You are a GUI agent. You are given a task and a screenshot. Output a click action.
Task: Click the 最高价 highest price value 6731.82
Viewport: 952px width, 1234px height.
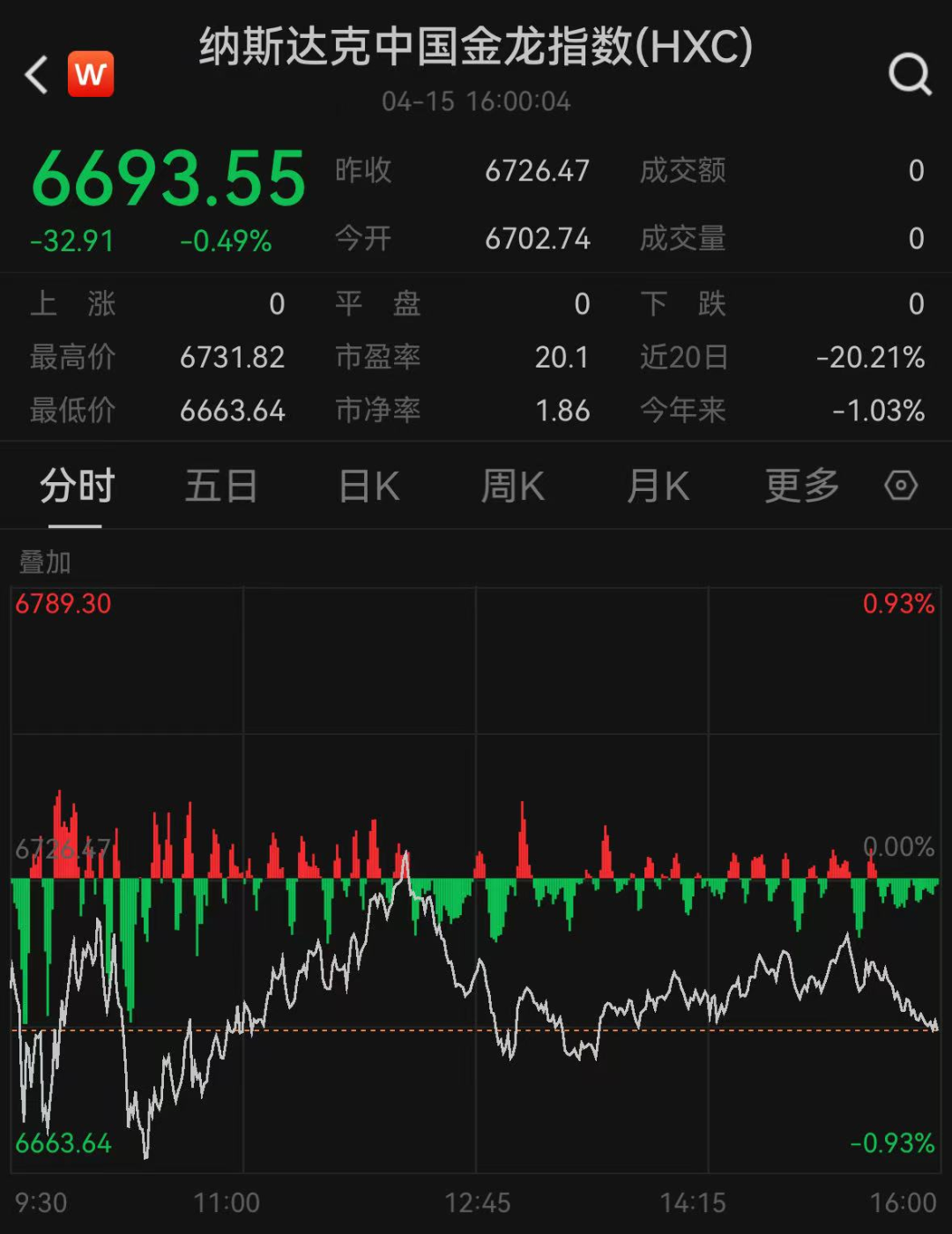point(233,357)
